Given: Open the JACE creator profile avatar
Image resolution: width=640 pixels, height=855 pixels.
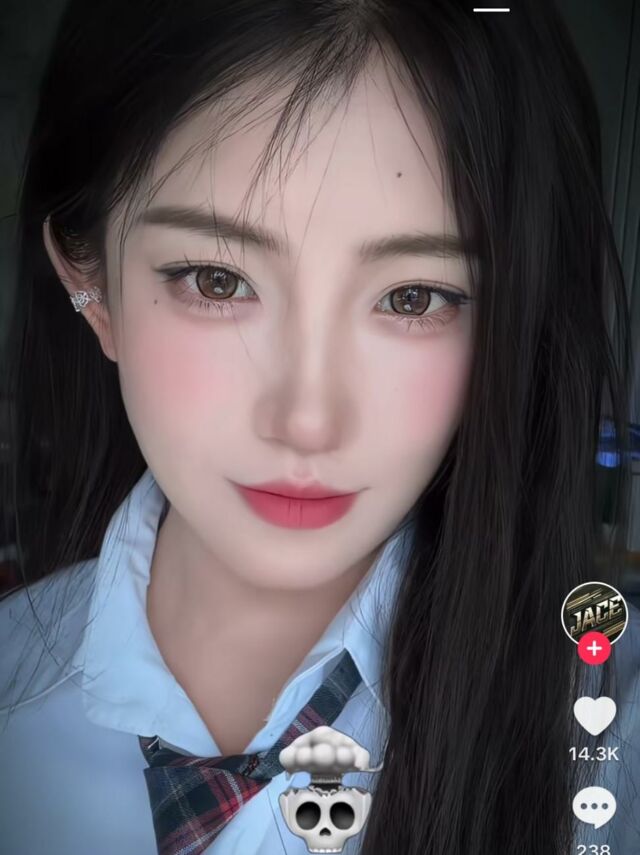Looking at the screenshot, I should [x=594, y=611].
